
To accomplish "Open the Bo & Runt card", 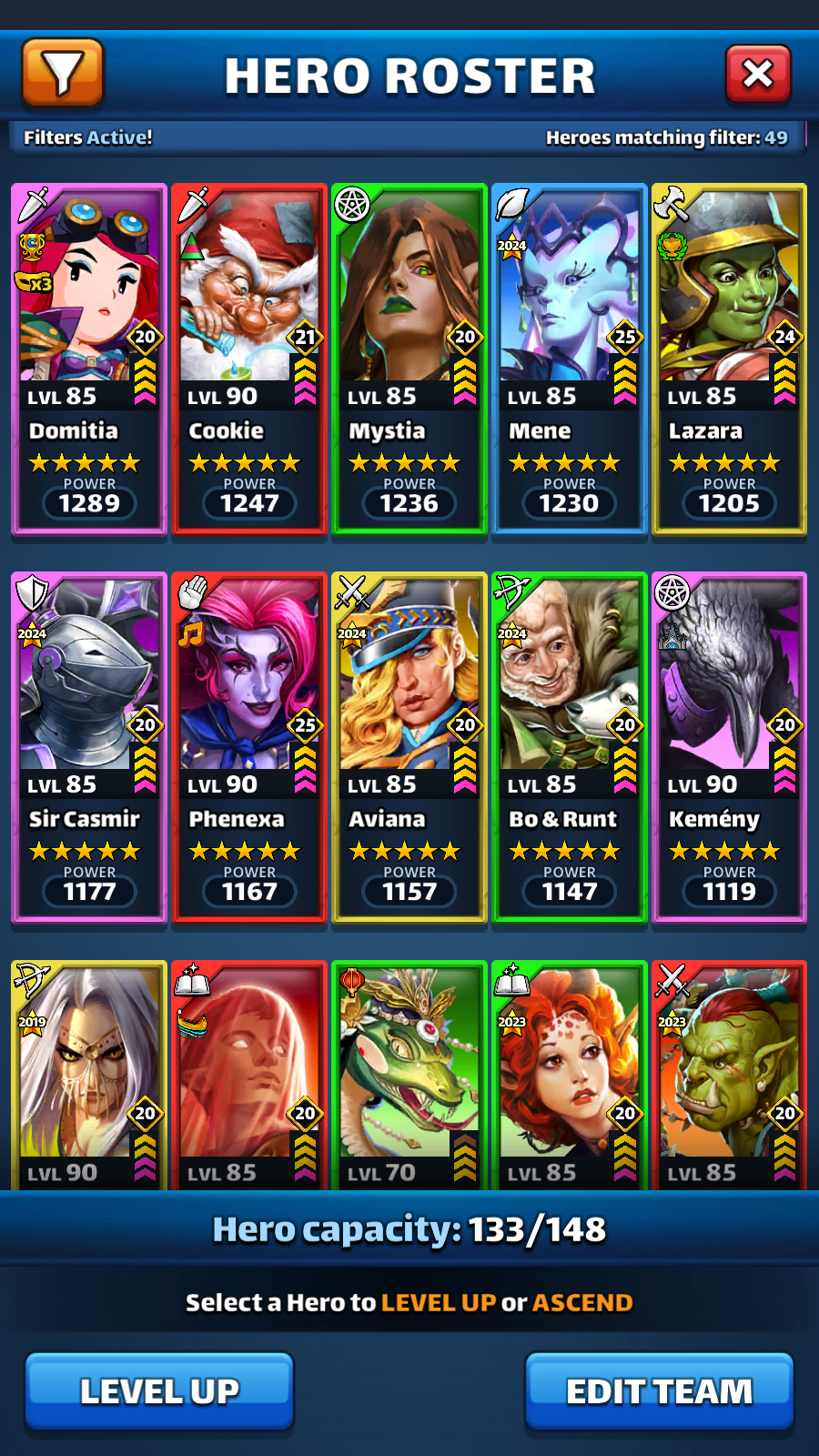I will pyautogui.click(x=570, y=746).
